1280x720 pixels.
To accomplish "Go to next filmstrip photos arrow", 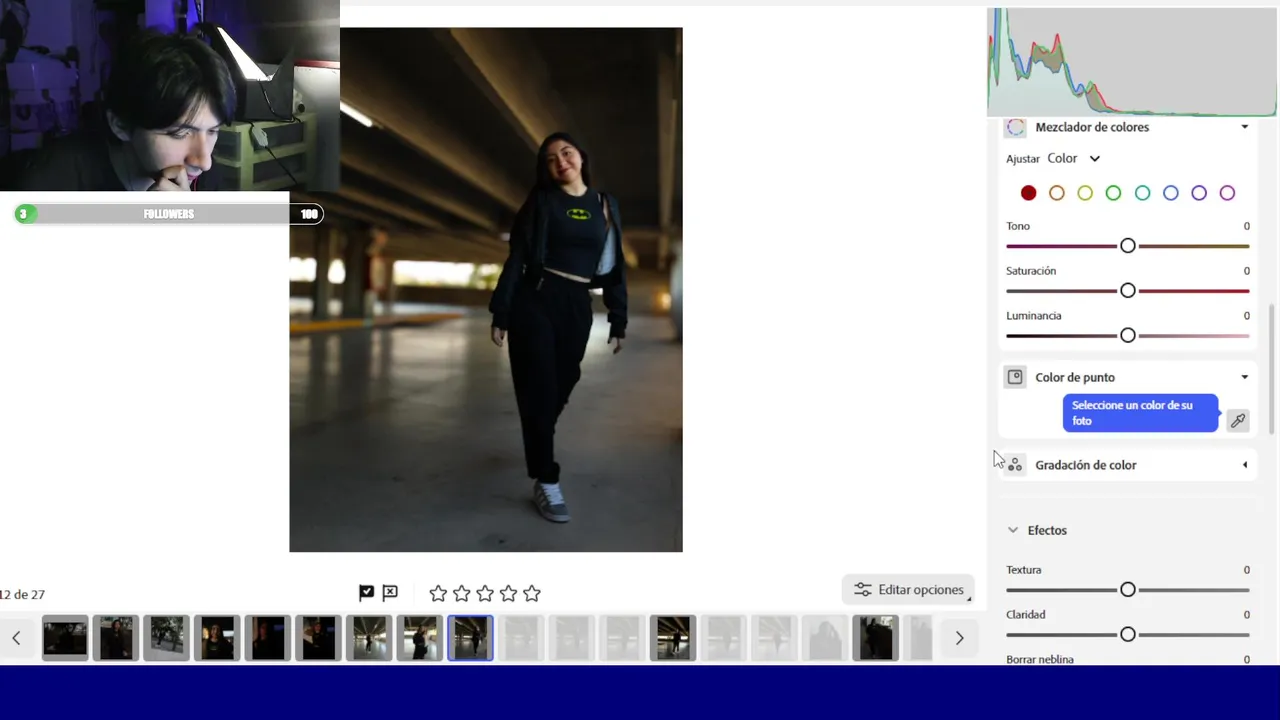I will pos(959,638).
